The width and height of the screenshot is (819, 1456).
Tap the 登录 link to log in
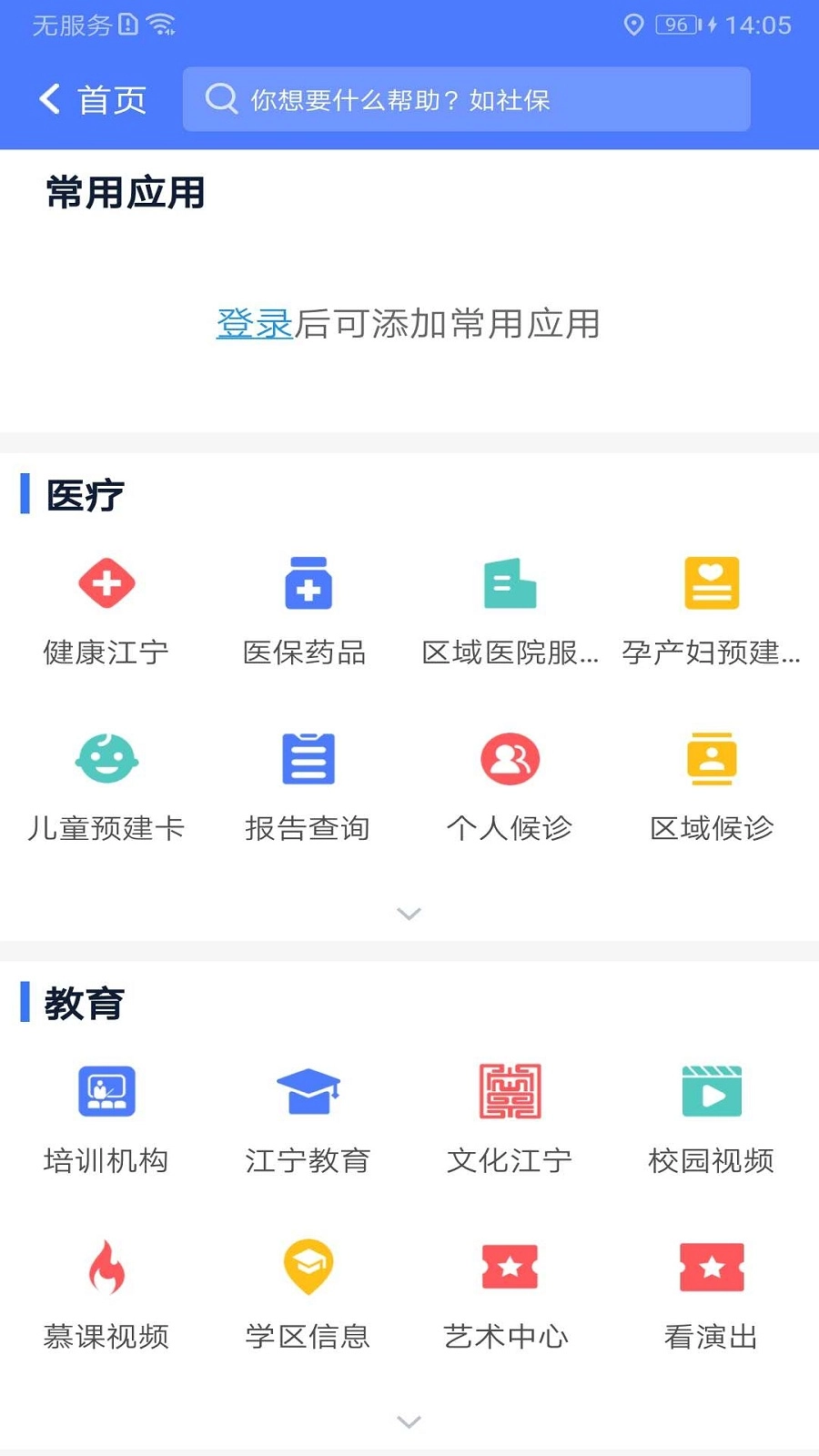pyautogui.click(x=254, y=324)
